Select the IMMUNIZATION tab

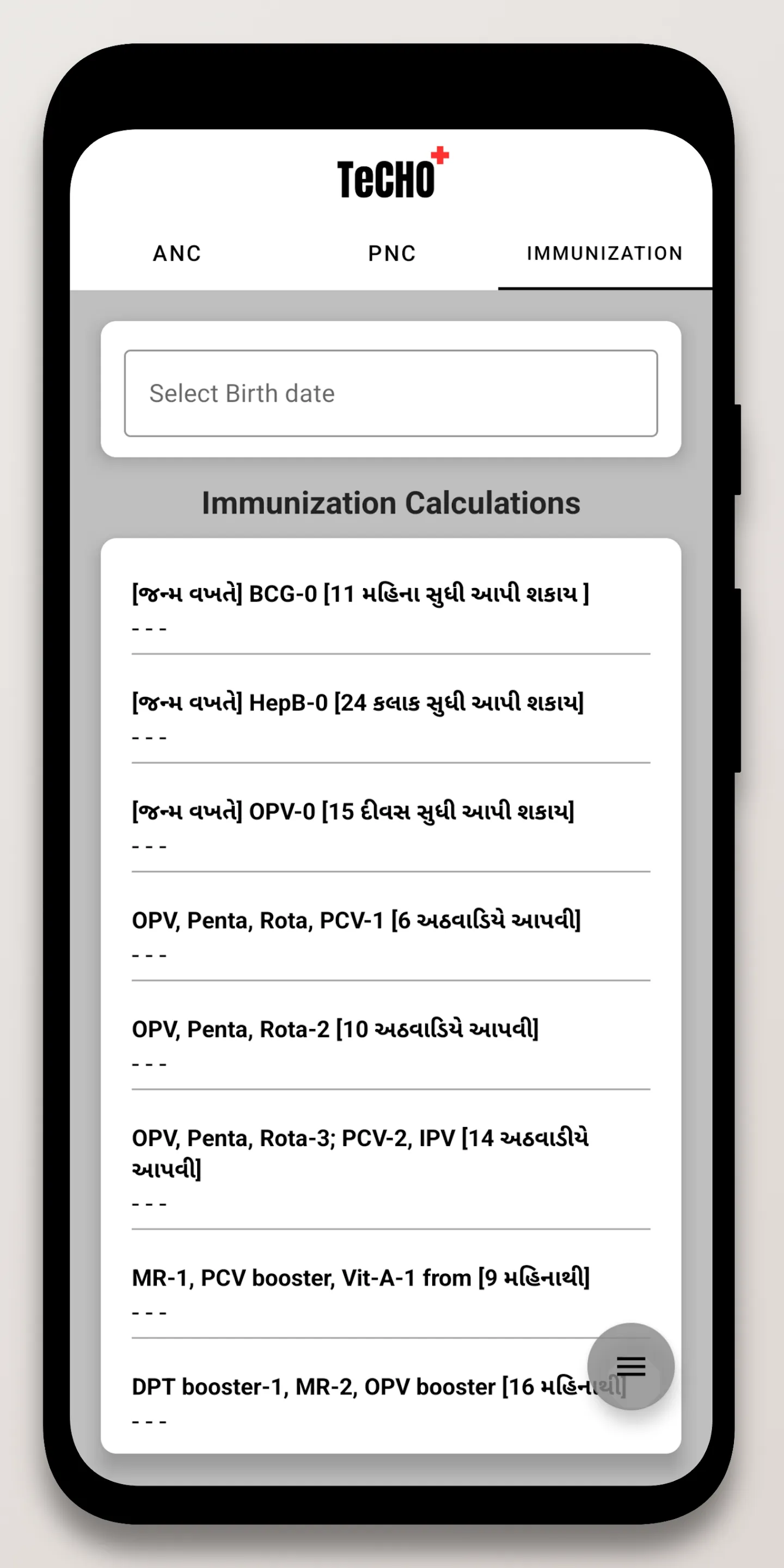[x=604, y=253]
